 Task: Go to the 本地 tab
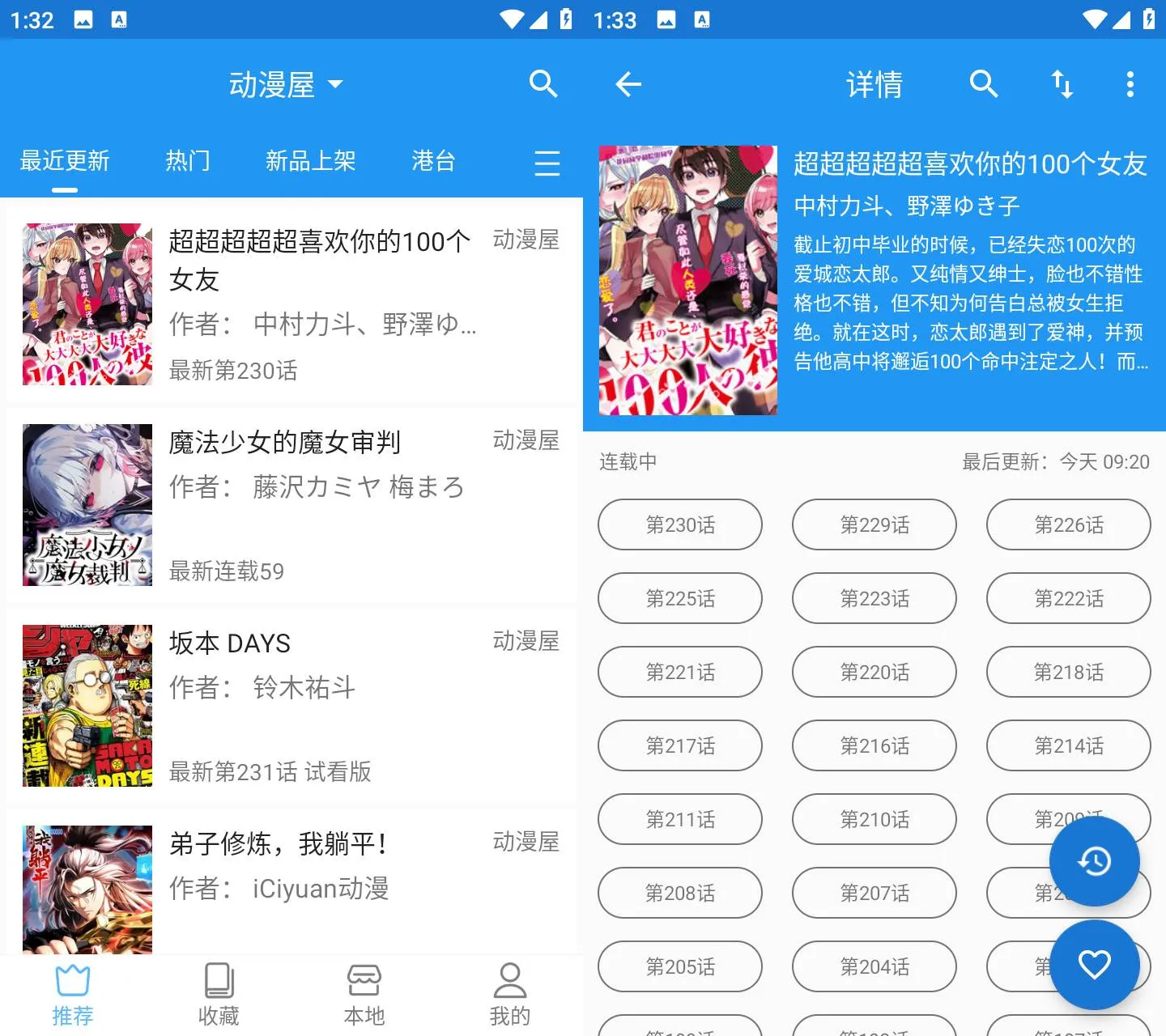tap(364, 995)
